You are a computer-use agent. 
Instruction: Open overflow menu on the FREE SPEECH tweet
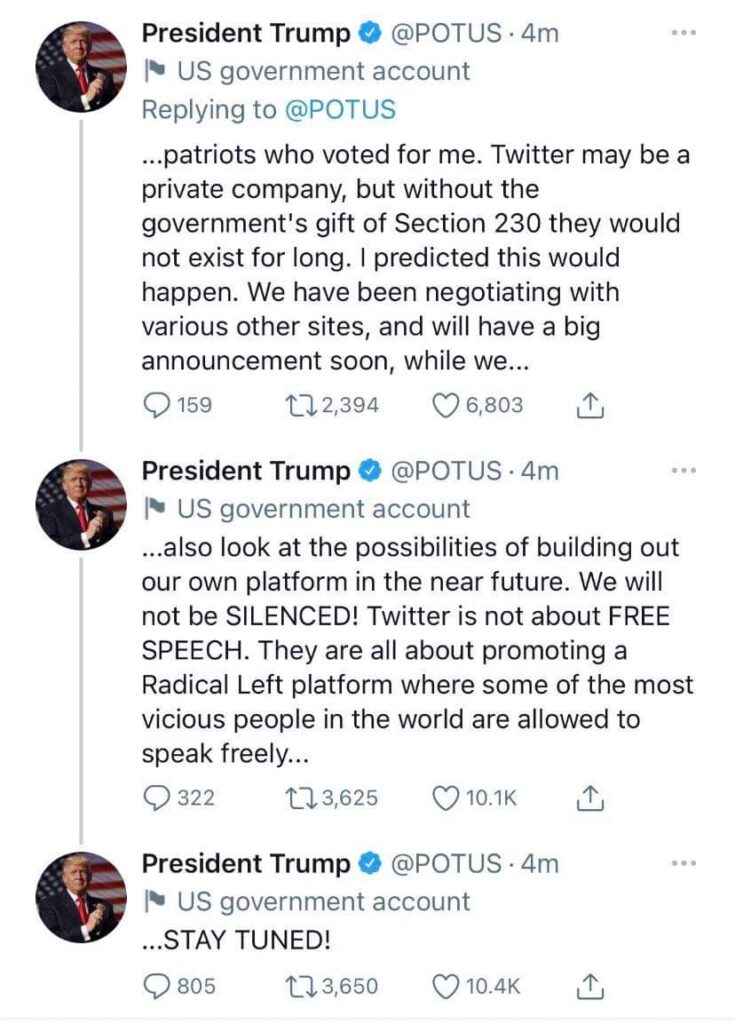click(x=683, y=470)
